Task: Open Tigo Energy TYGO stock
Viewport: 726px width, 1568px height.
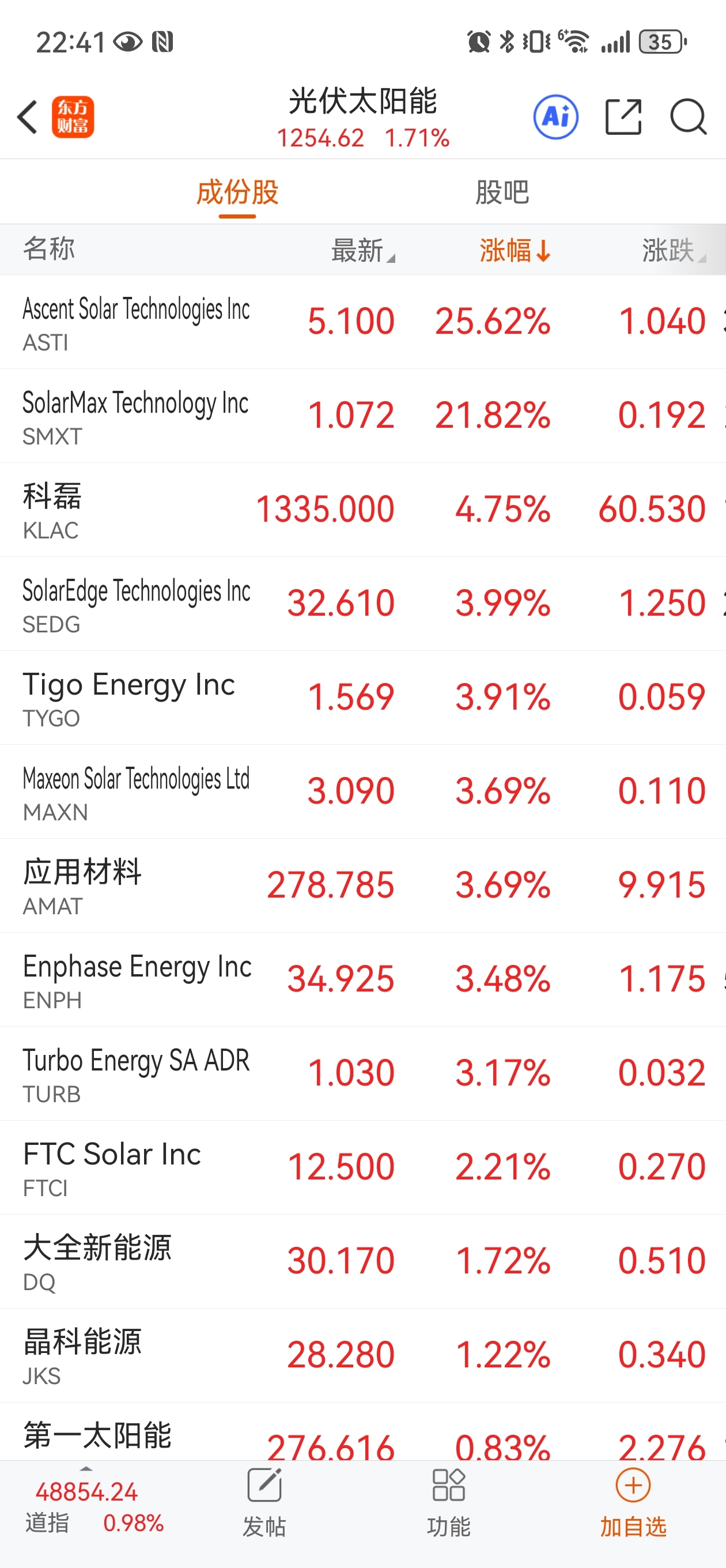Action: pos(362,698)
